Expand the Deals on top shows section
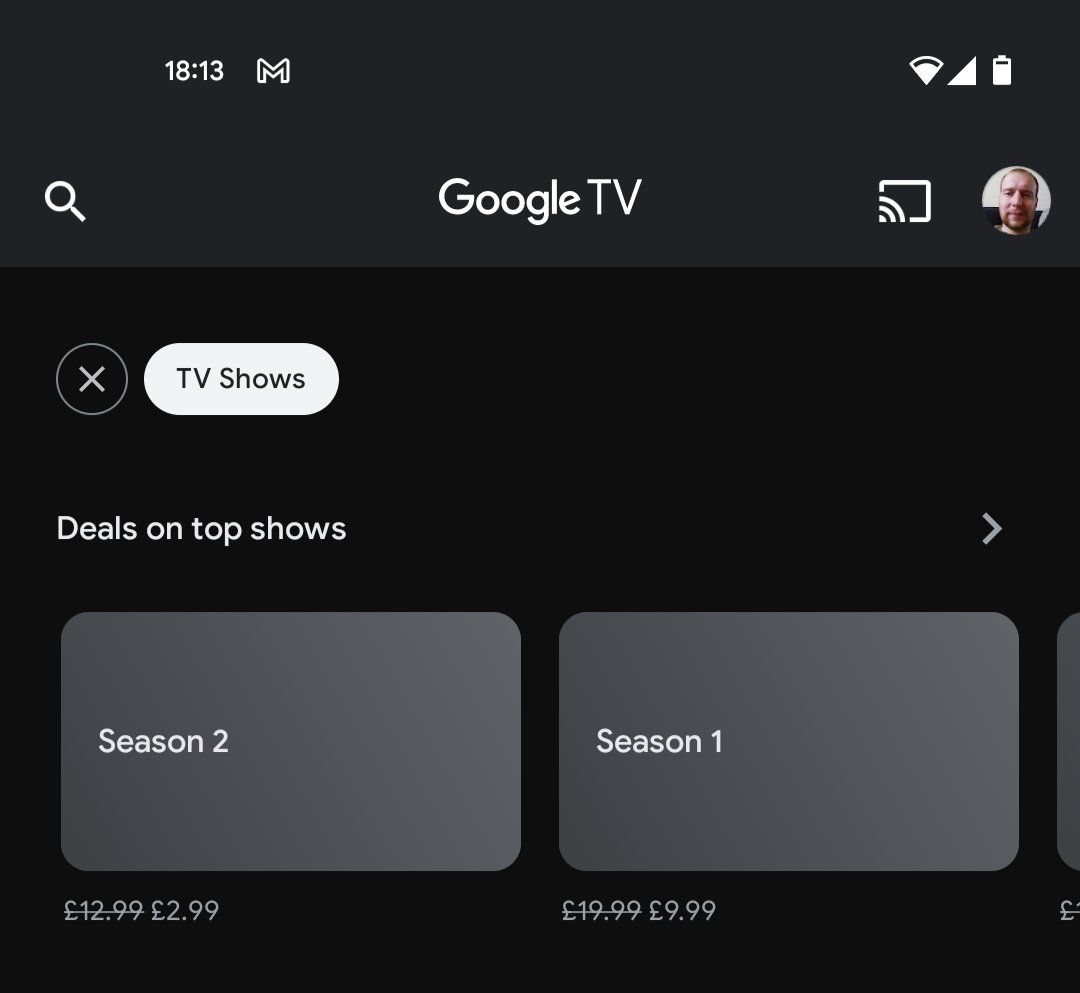Screen dimensions: 1080x993 click(990, 528)
